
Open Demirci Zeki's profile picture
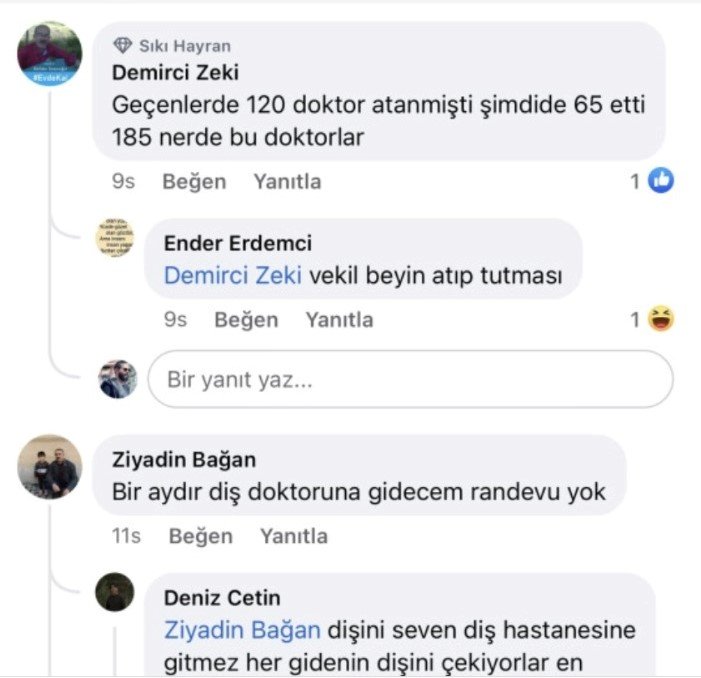pyautogui.click(x=49, y=54)
